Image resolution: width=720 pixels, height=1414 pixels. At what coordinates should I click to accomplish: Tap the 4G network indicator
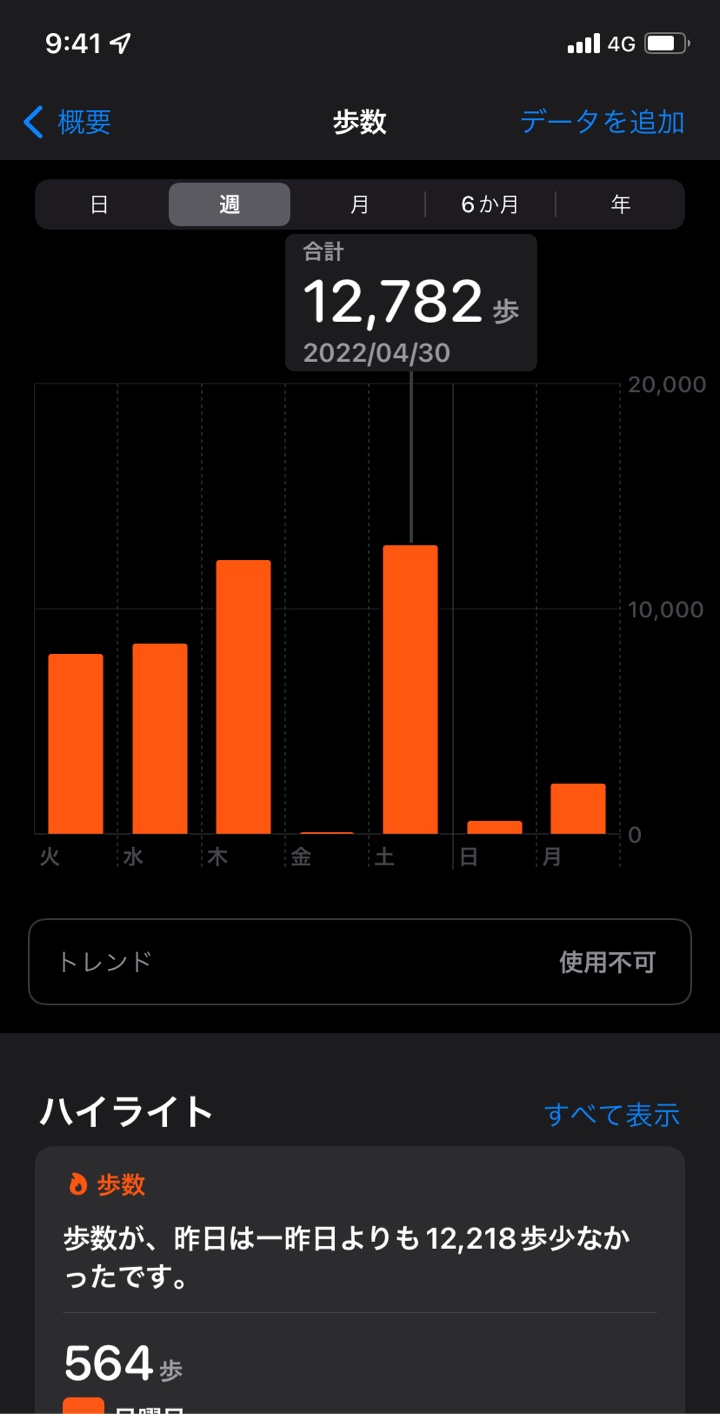tap(621, 44)
